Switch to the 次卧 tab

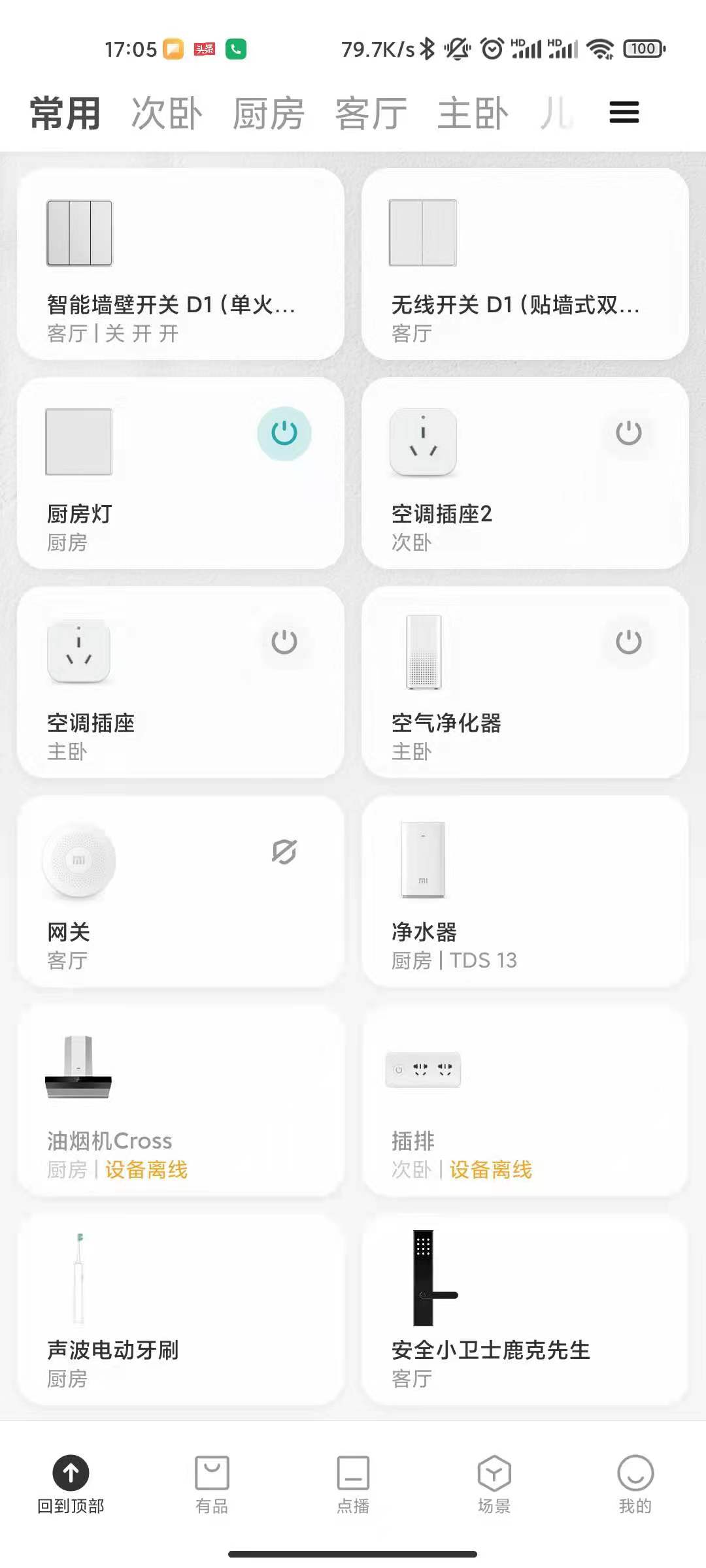coord(165,112)
